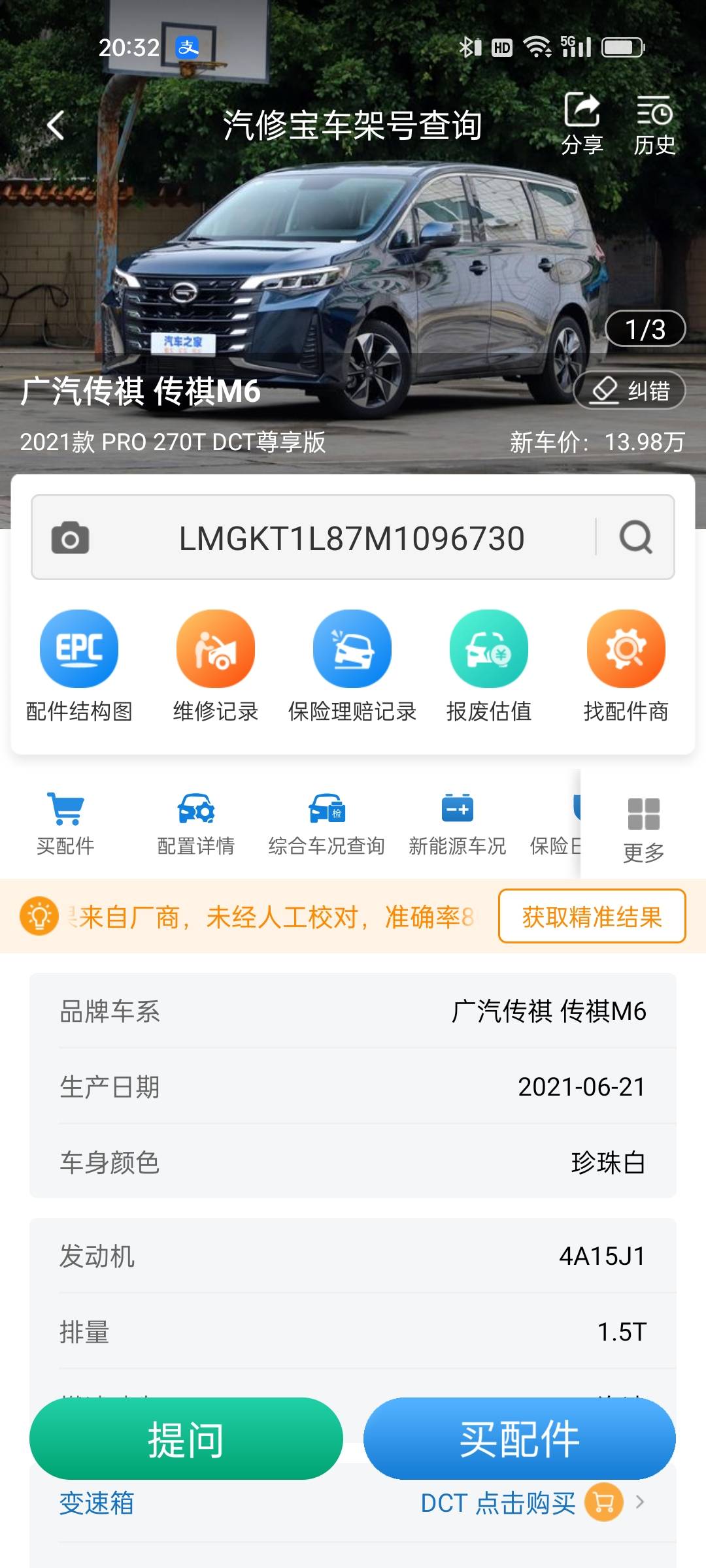Tap the VIN number input field
This screenshot has height=1568, width=706.
click(352, 538)
